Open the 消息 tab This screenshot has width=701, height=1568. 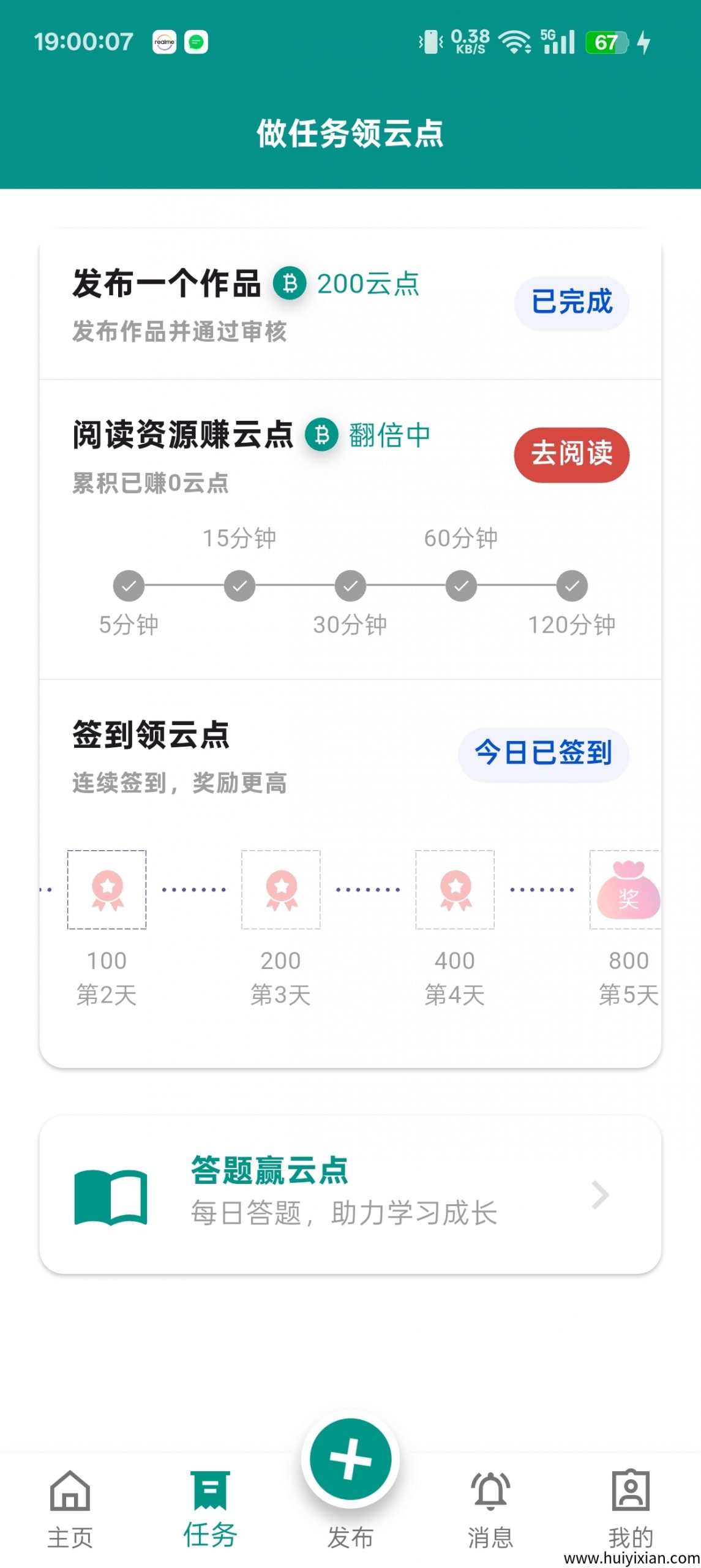490,1507
